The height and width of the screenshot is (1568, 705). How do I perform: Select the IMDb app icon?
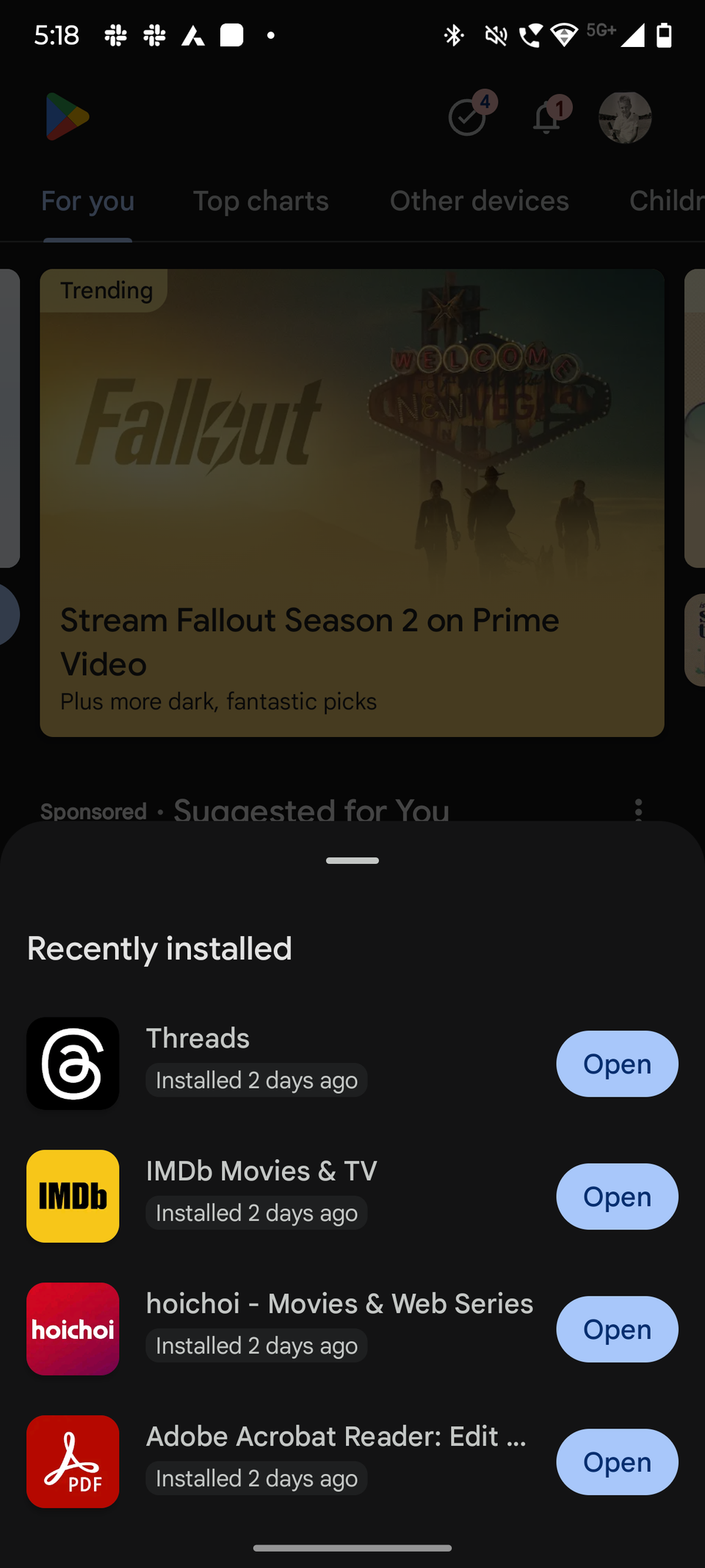point(72,1197)
